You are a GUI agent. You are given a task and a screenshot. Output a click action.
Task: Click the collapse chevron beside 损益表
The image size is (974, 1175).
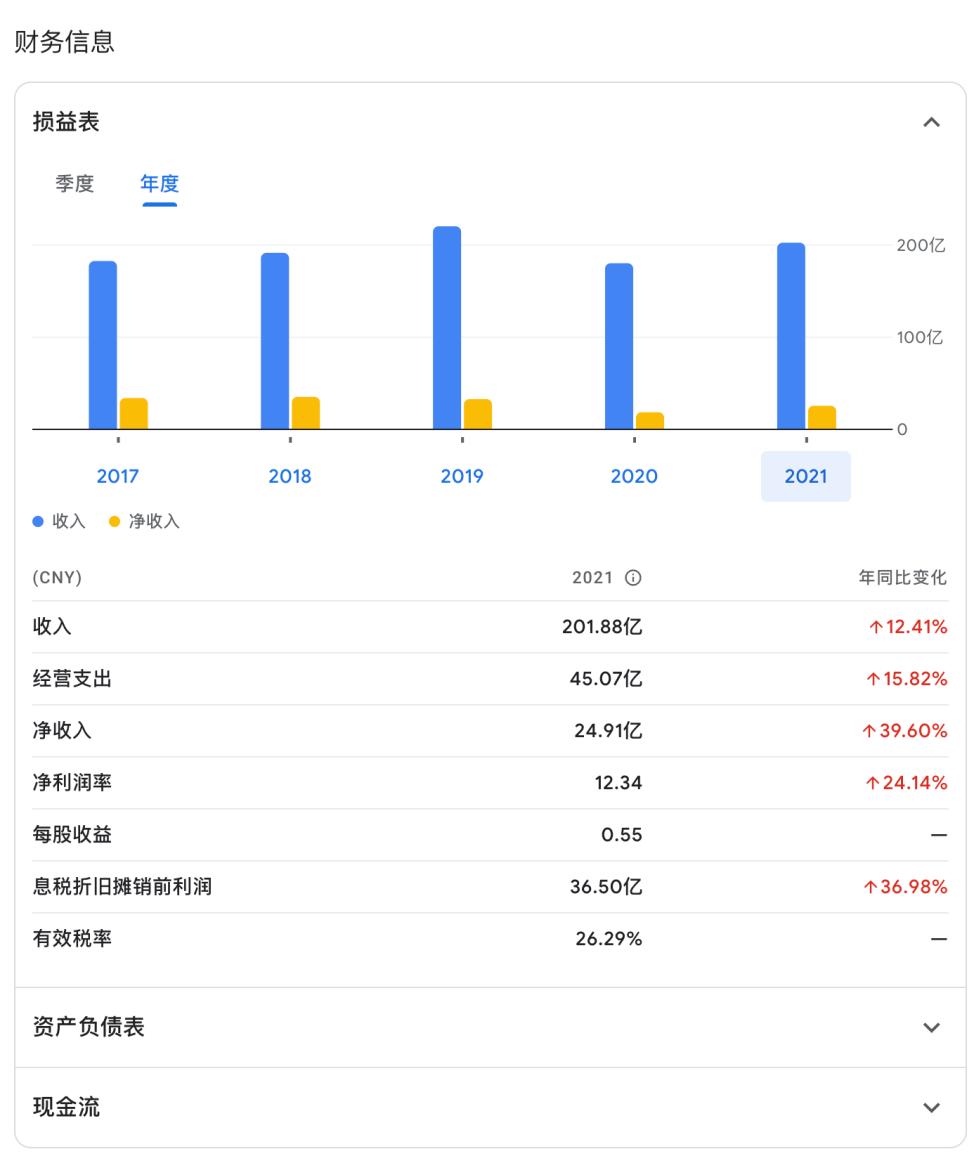(x=932, y=122)
